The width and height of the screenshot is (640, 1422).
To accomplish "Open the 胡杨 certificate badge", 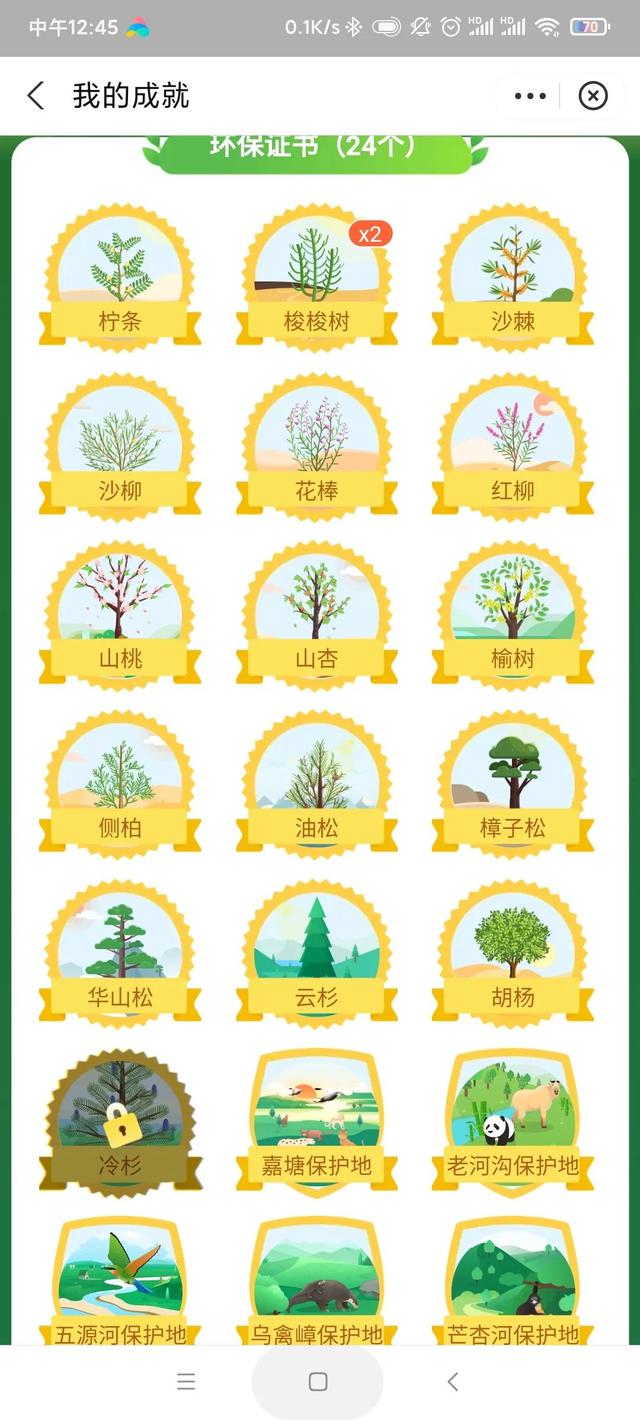I will (x=513, y=952).
